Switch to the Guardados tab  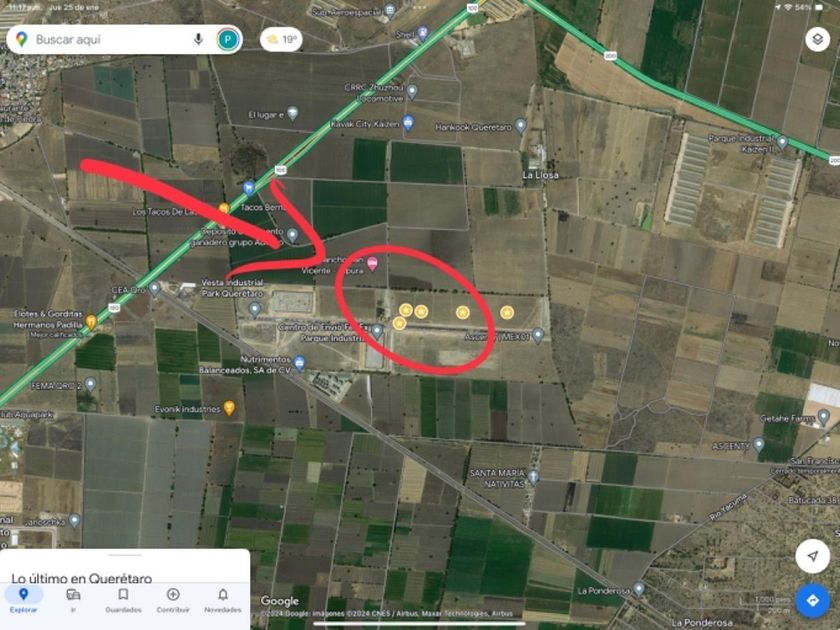(123, 600)
